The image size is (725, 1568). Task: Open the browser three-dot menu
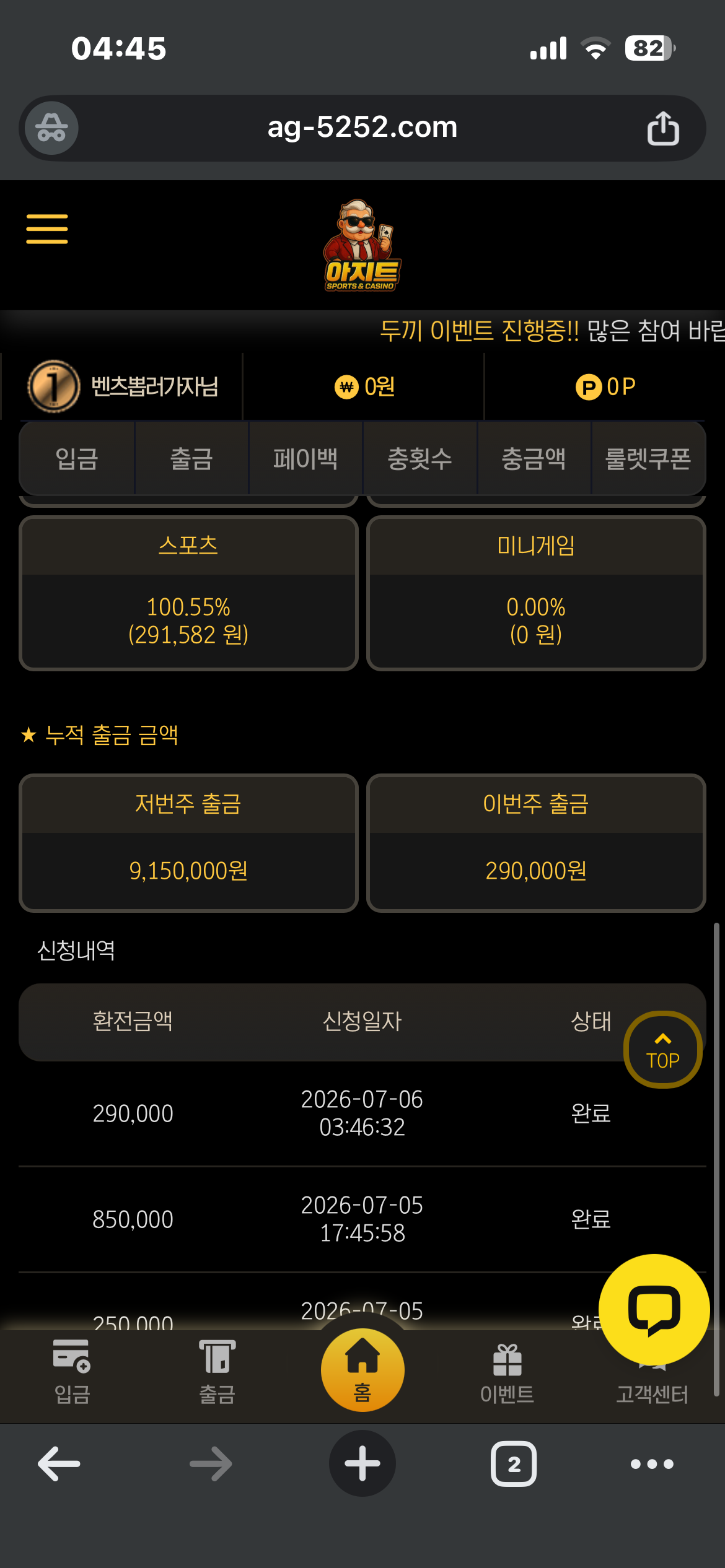(x=652, y=1464)
